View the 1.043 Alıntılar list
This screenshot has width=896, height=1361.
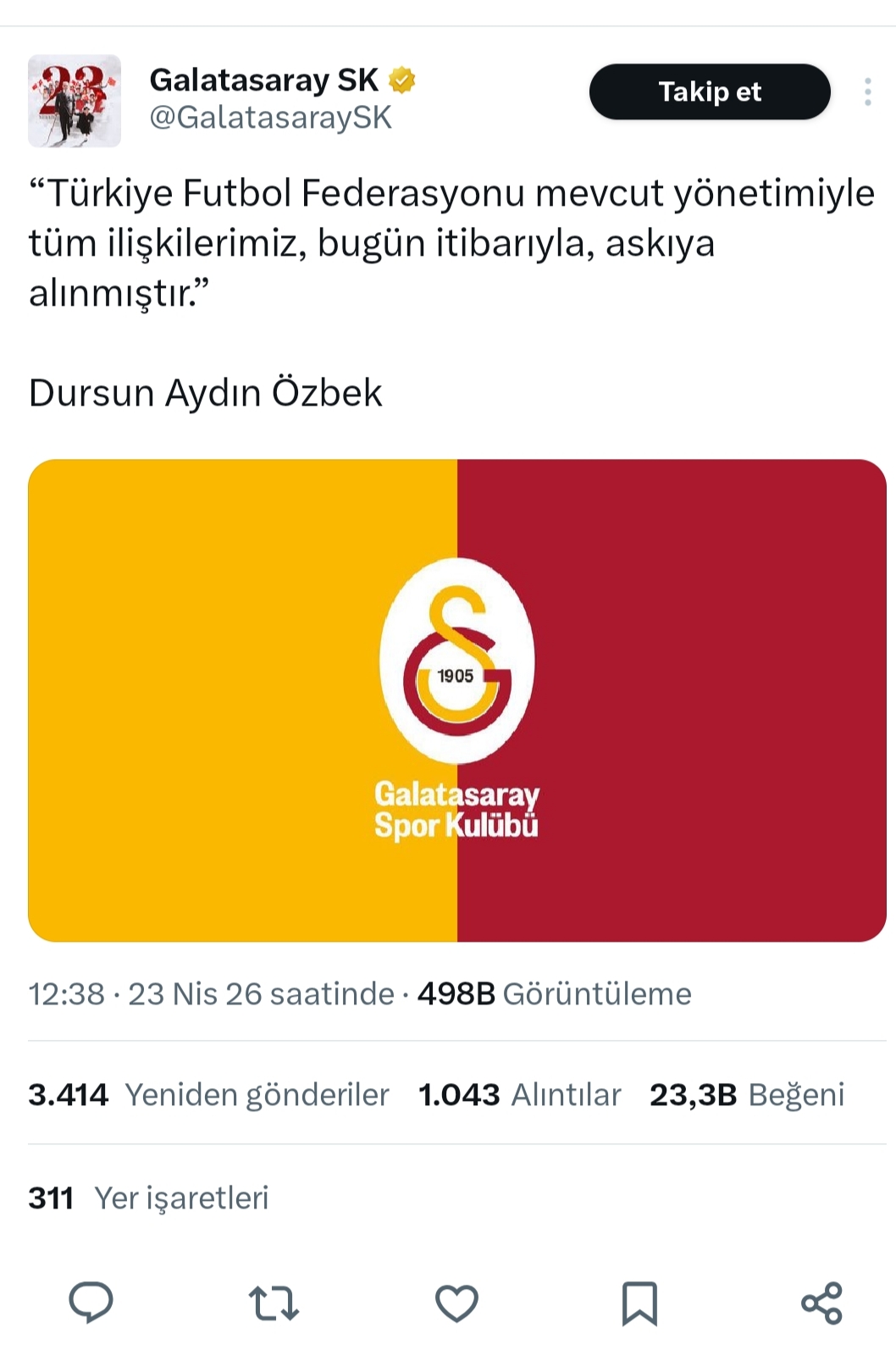(x=519, y=1094)
